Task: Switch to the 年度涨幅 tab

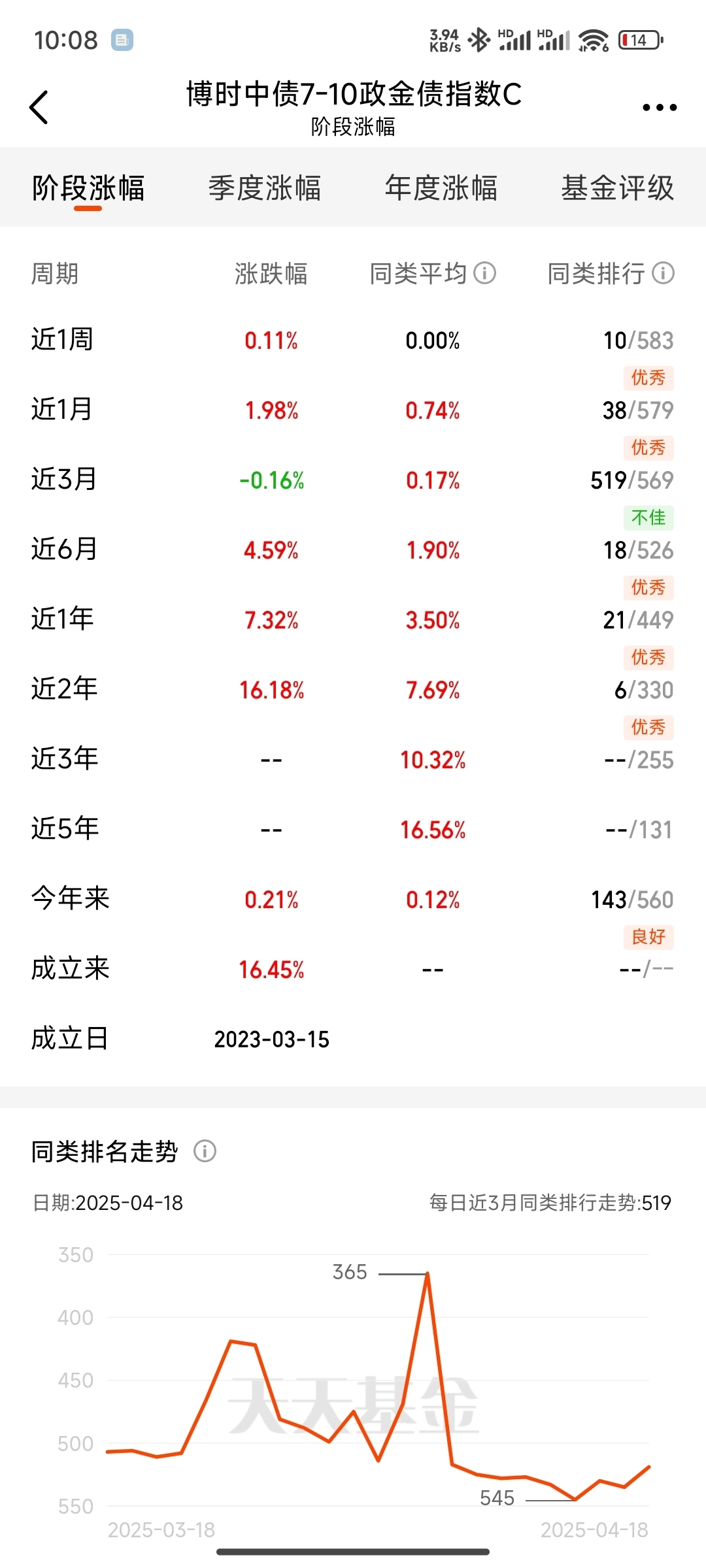Action: click(x=441, y=188)
